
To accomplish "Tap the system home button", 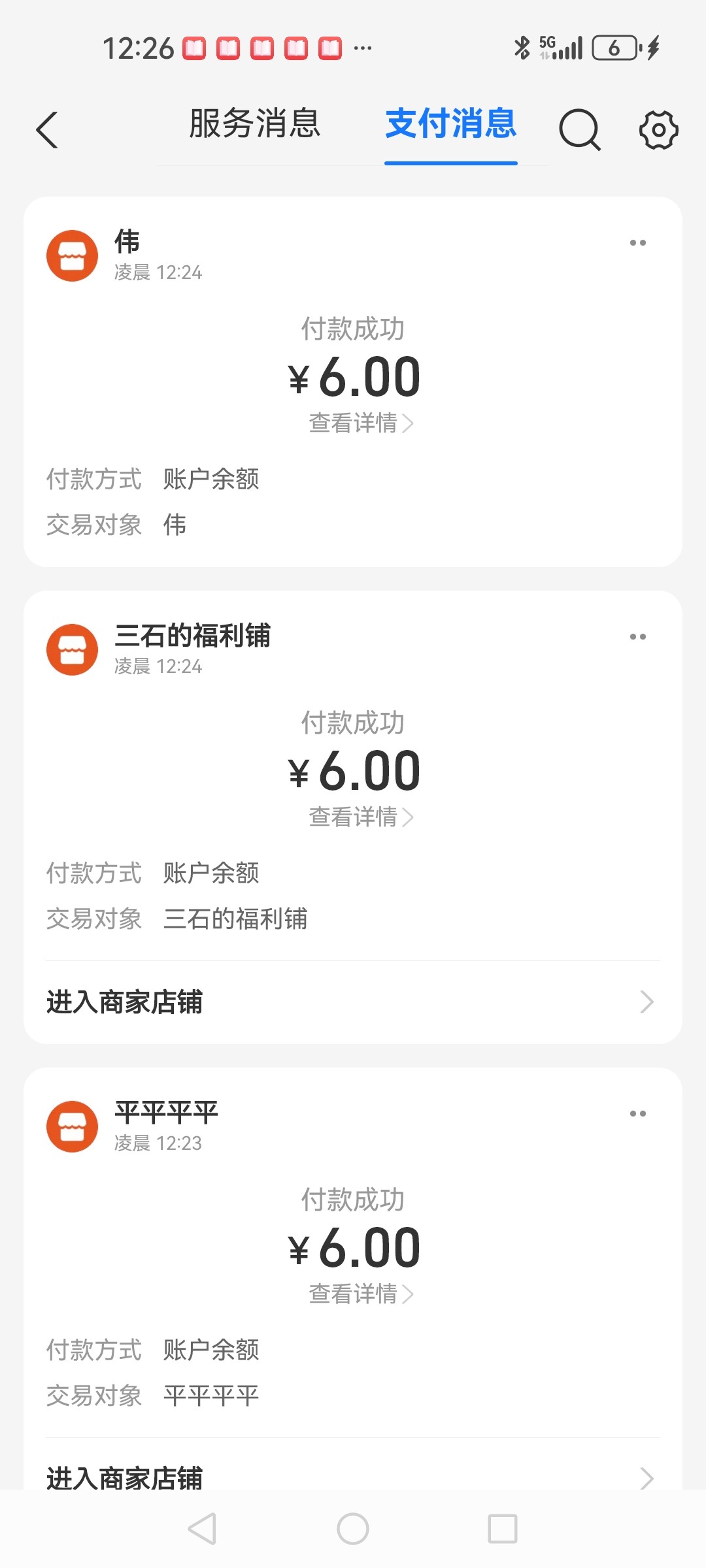I will 353,1529.
